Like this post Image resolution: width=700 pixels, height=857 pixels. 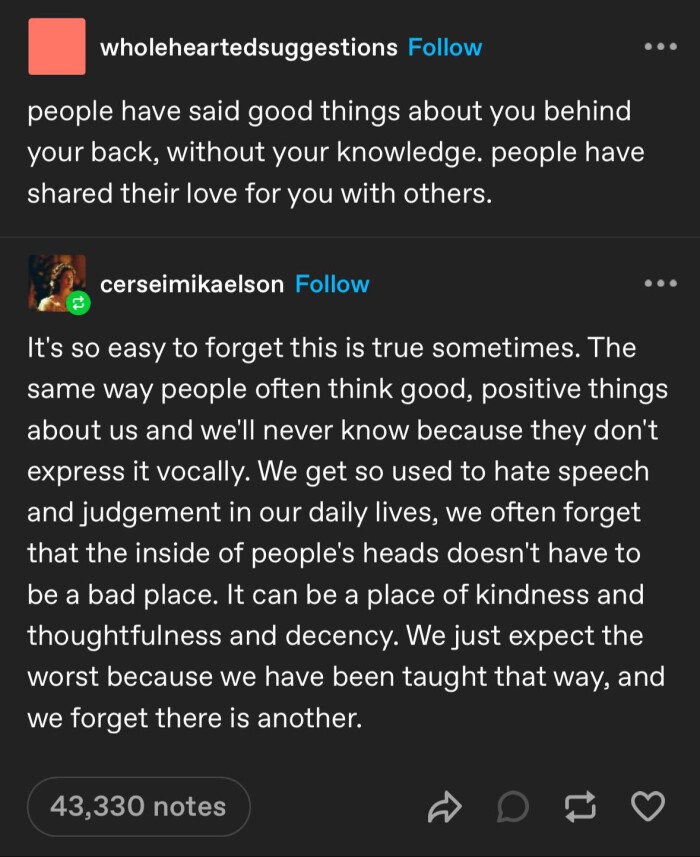coord(649,806)
